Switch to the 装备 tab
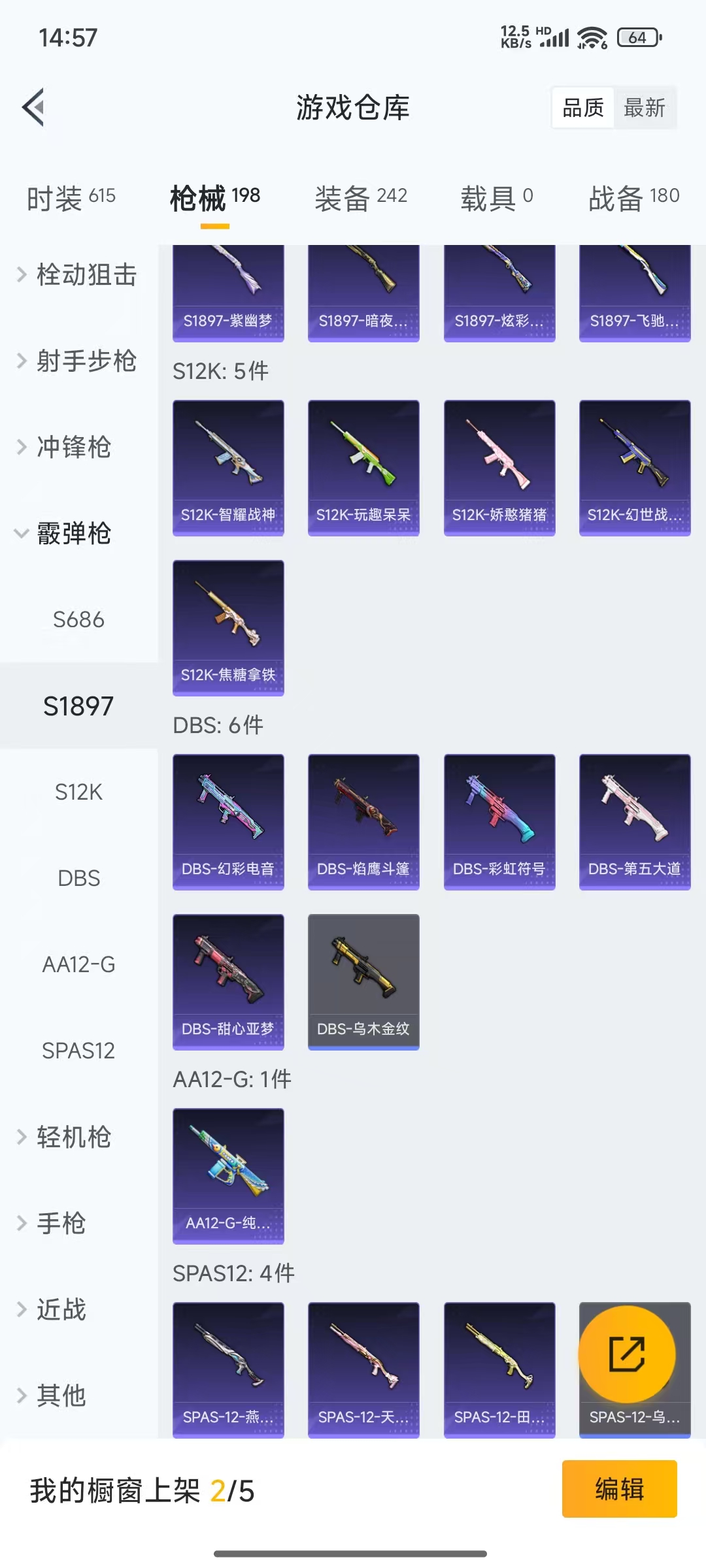 361,197
